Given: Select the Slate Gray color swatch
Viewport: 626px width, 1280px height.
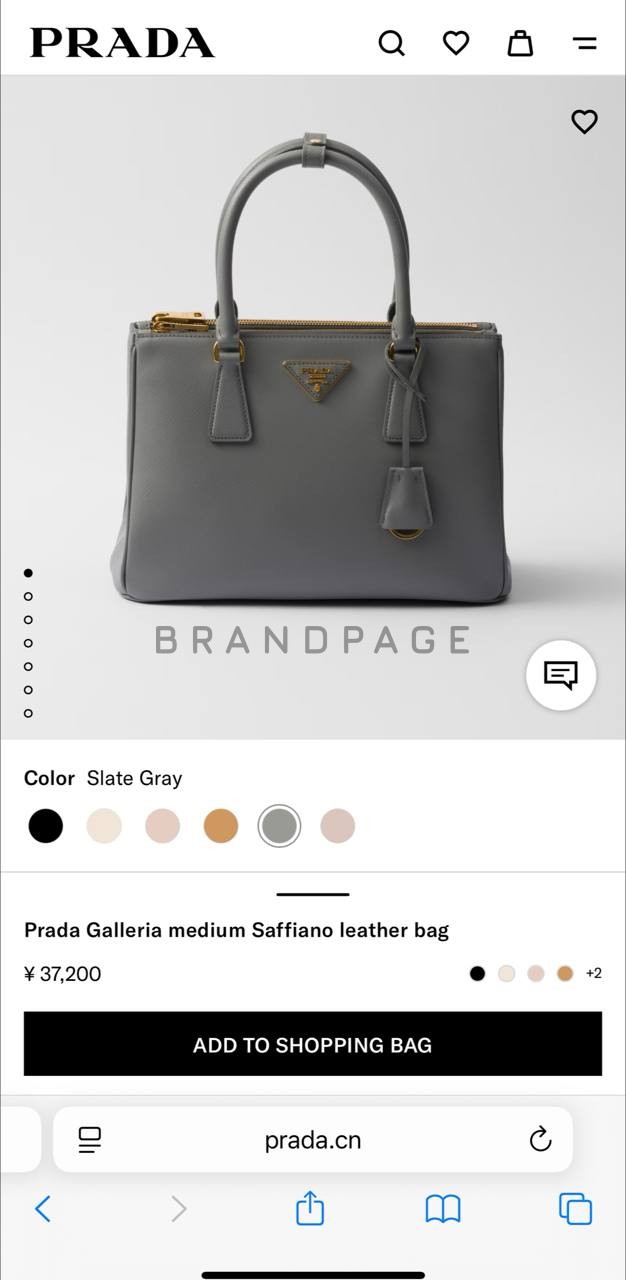Looking at the screenshot, I should click(279, 826).
